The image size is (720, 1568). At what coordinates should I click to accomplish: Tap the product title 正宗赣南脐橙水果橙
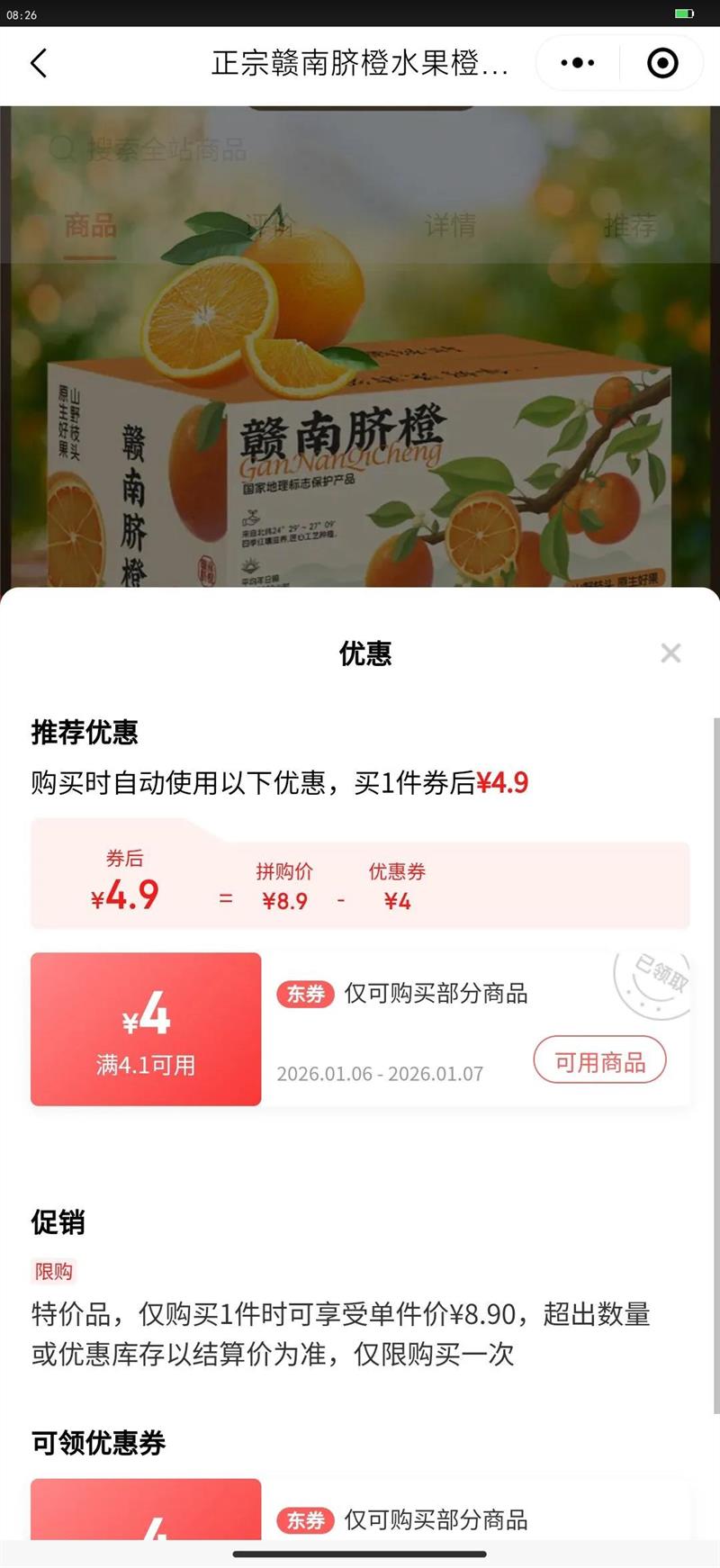[360, 63]
